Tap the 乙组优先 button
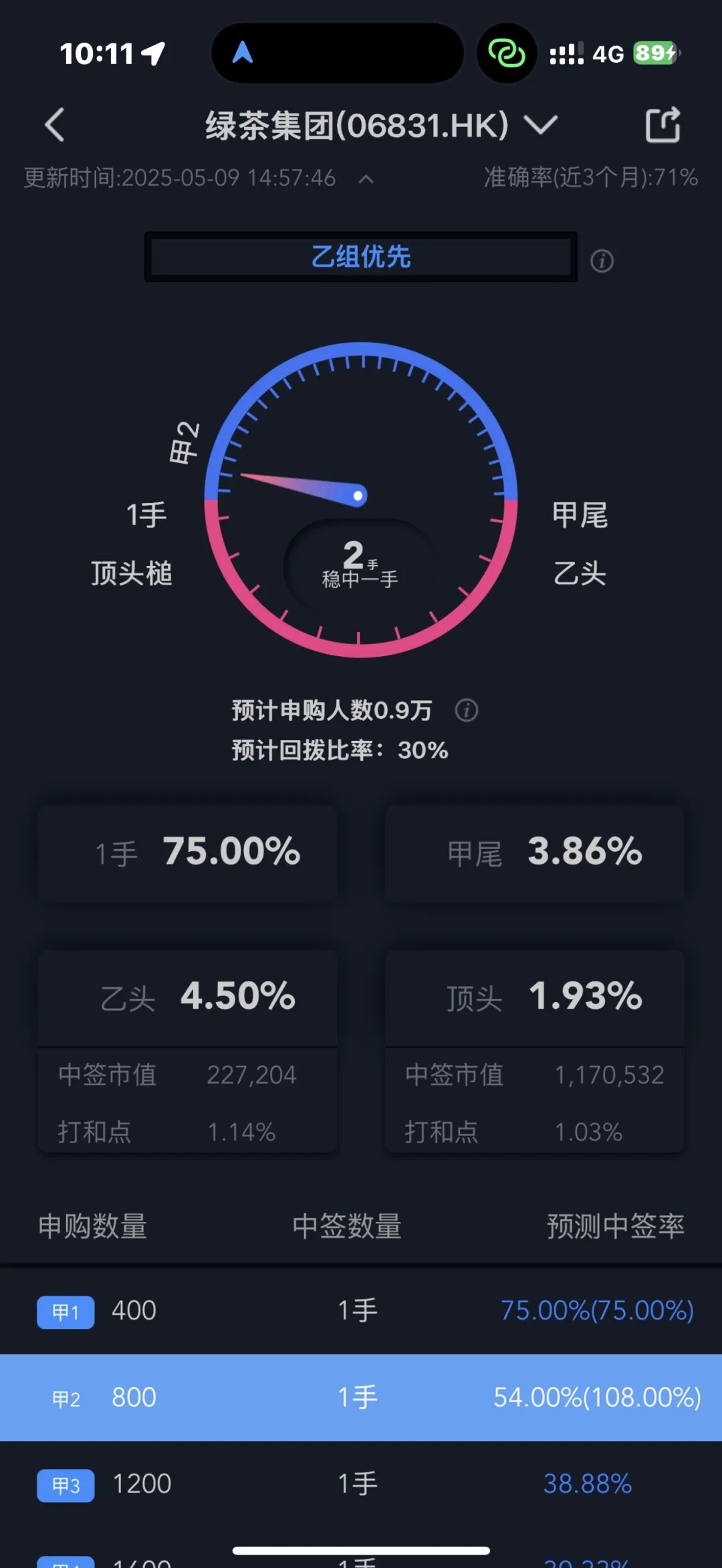This screenshot has height=1568, width=722. [361, 257]
